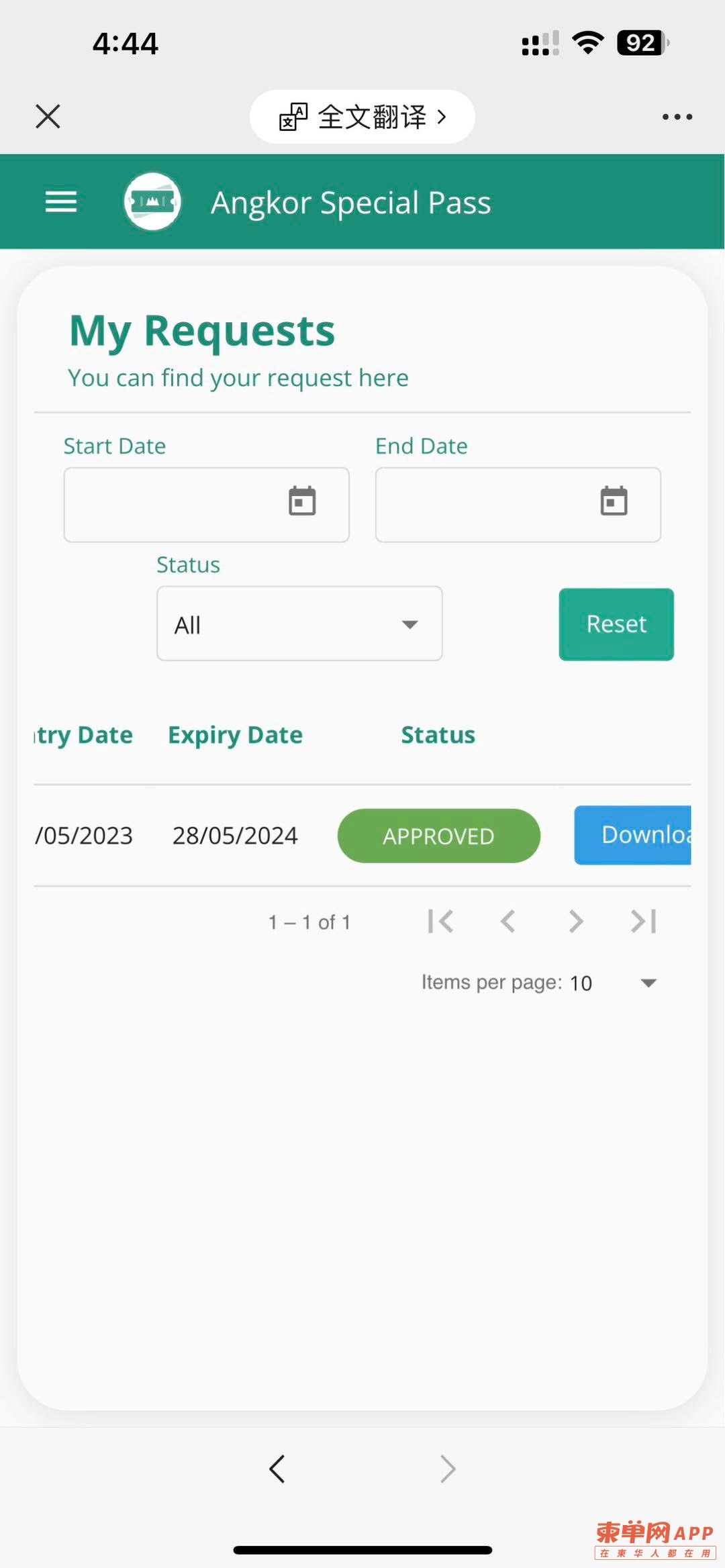The width and height of the screenshot is (725, 1568).
Task: Download the approved pass
Action: [632, 835]
